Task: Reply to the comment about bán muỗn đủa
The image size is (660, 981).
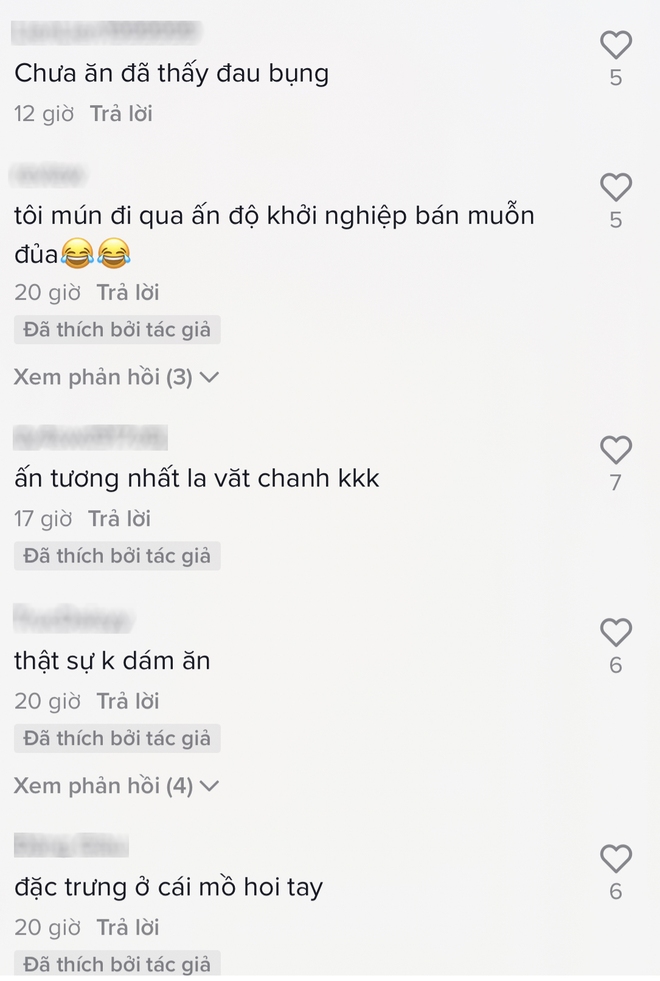Action: (128, 293)
